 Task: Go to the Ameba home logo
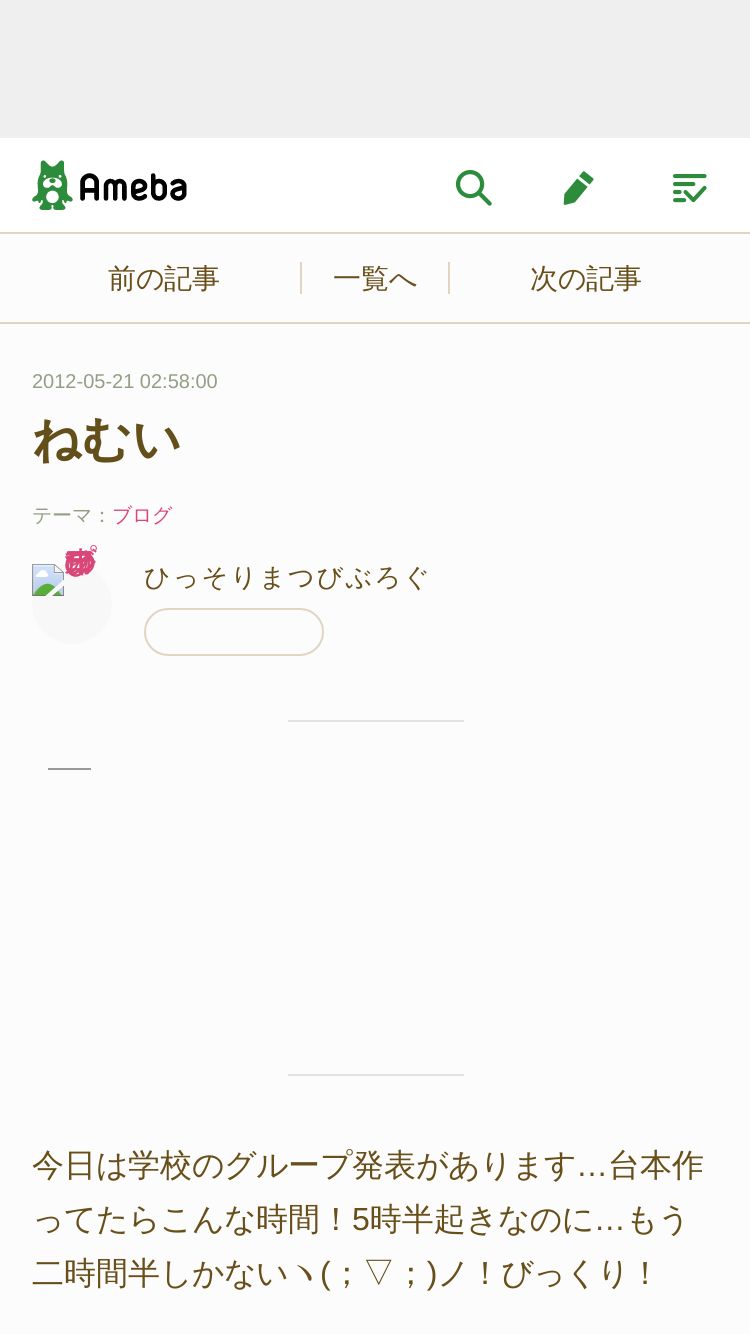click(x=110, y=186)
